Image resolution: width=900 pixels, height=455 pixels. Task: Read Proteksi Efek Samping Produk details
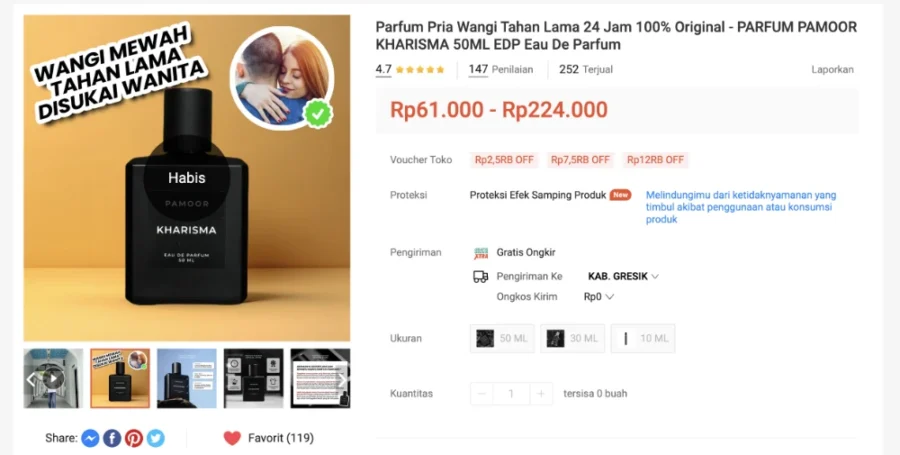[538, 195]
